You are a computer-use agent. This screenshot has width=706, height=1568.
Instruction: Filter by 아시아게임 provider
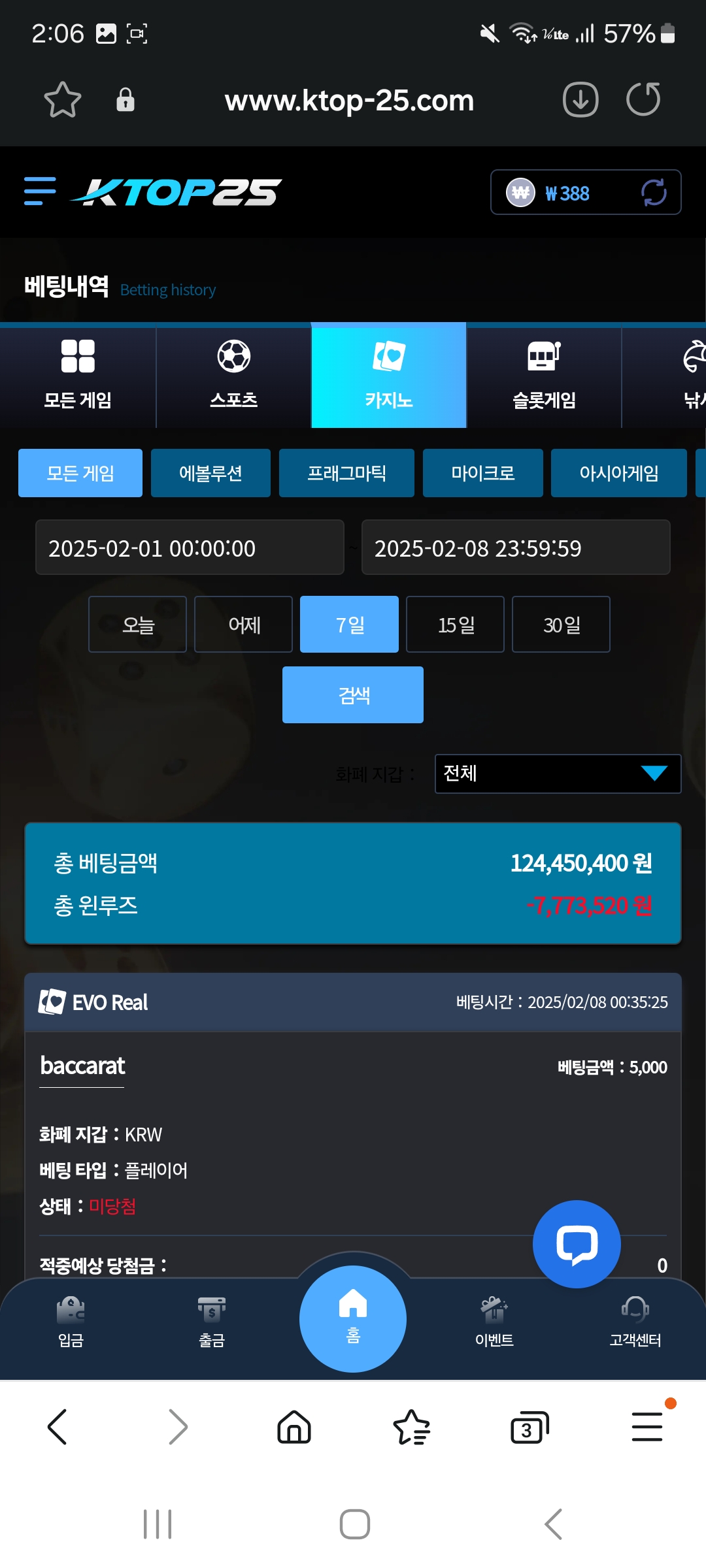[618, 473]
